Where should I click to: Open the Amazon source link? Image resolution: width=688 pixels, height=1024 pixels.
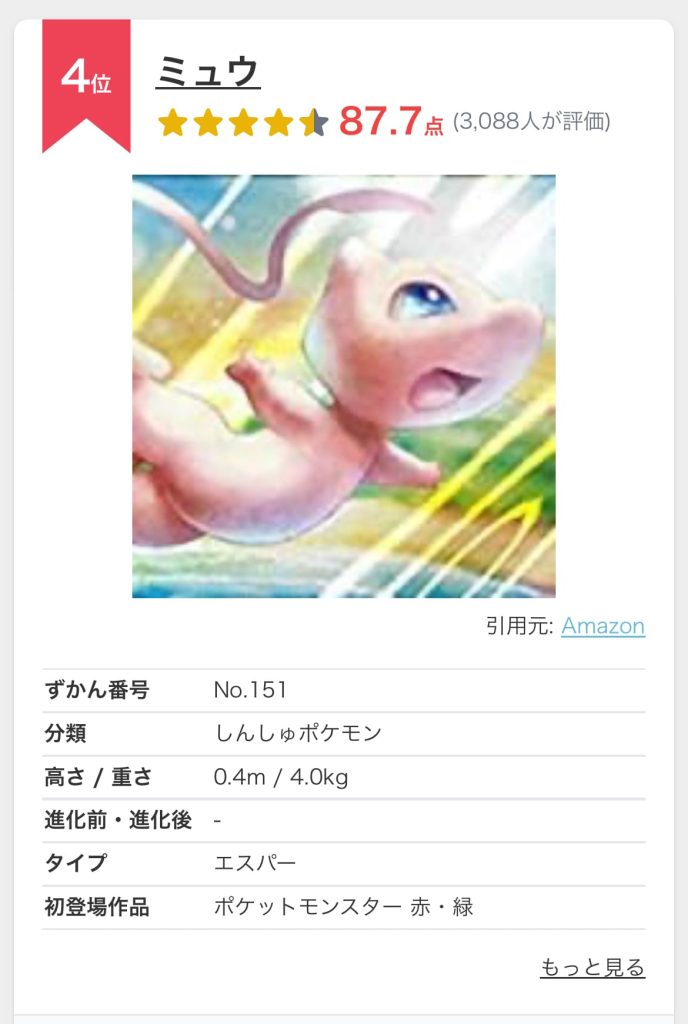(602, 626)
